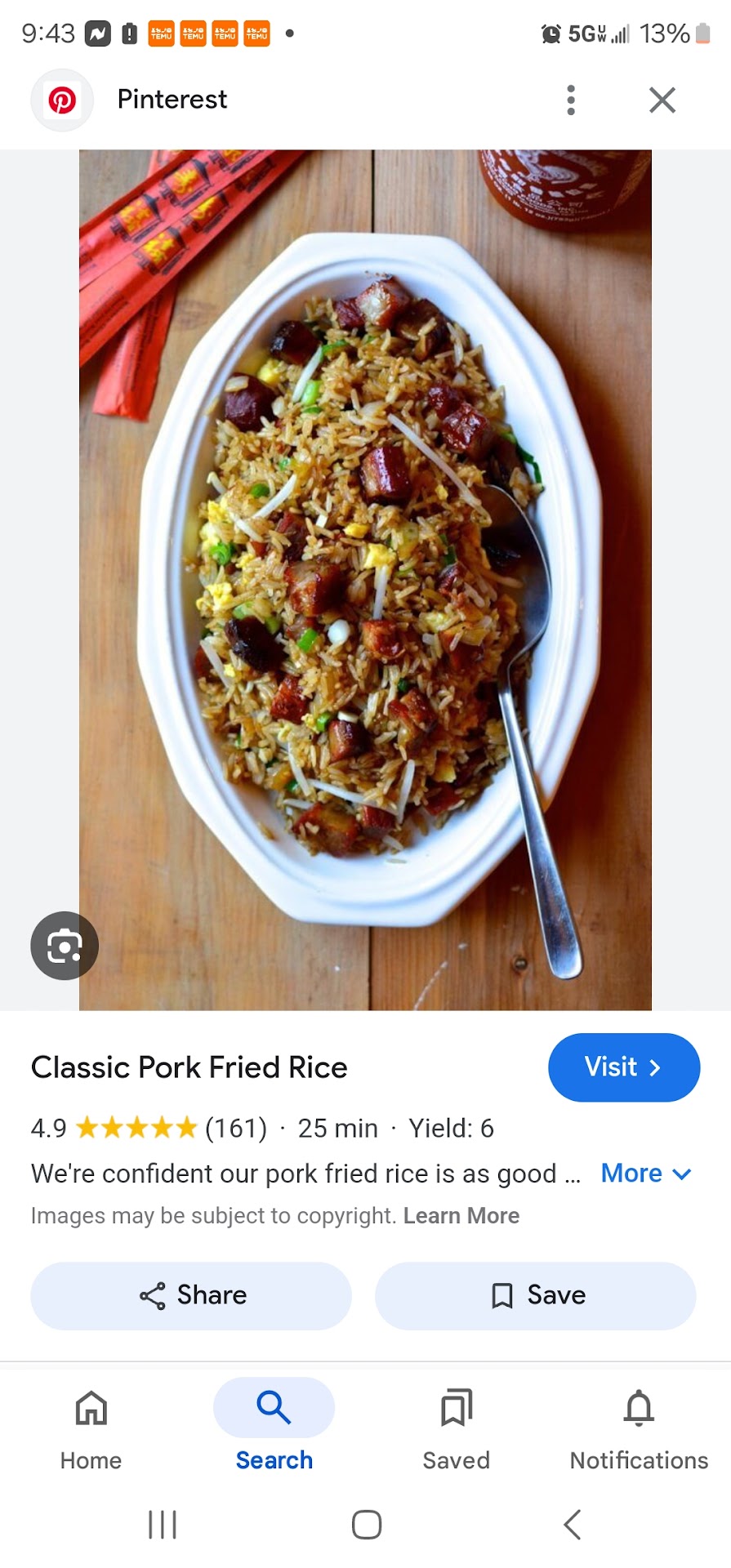Image resolution: width=731 pixels, height=1568 pixels.
Task: Open recent apps from the navigation bar
Action: coord(163,1524)
